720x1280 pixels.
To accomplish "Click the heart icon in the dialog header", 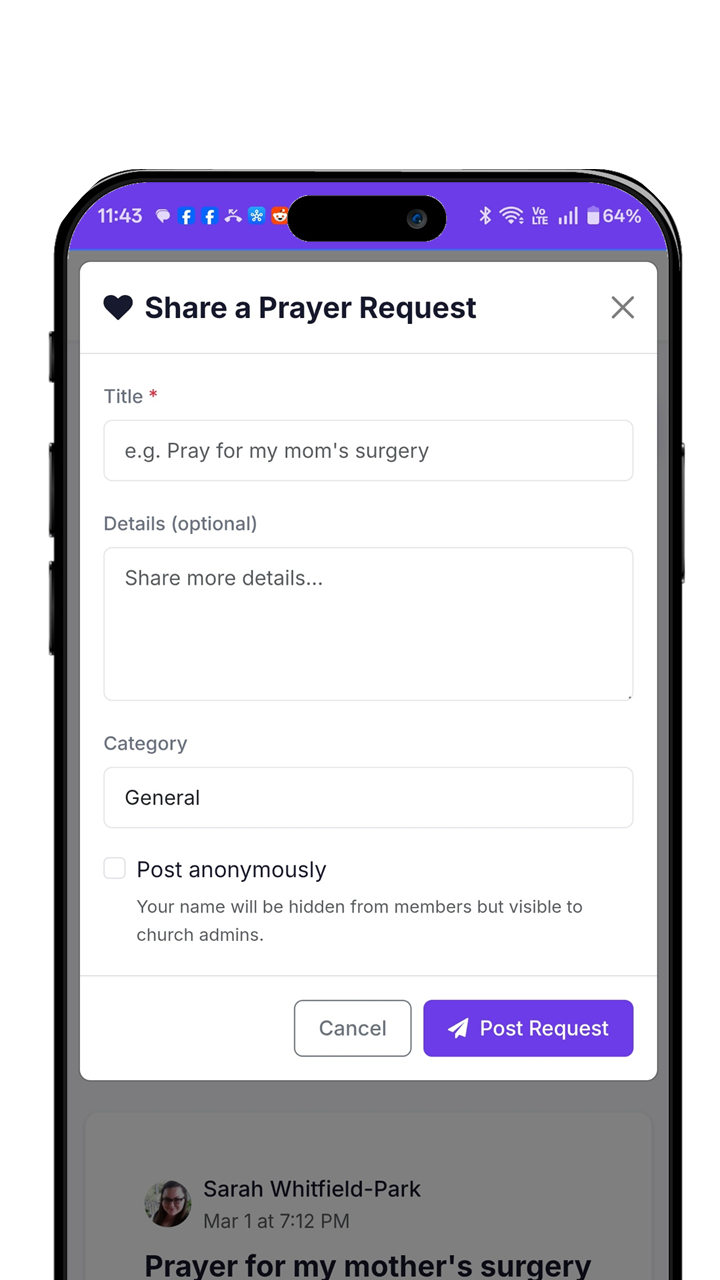I will (118, 307).
